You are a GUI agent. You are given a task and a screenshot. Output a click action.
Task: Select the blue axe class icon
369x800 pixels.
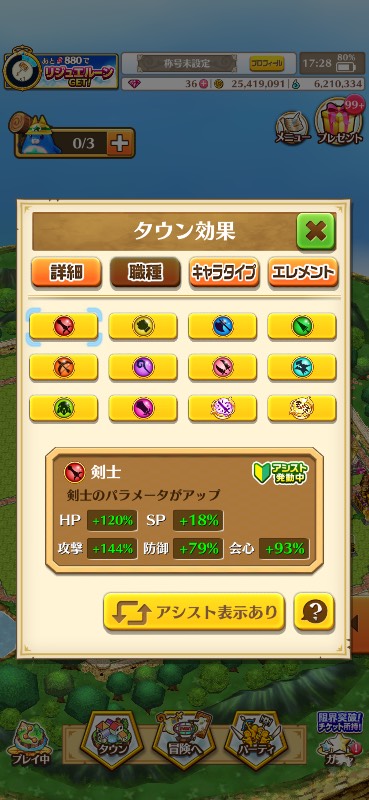click(x=223, y=326)
